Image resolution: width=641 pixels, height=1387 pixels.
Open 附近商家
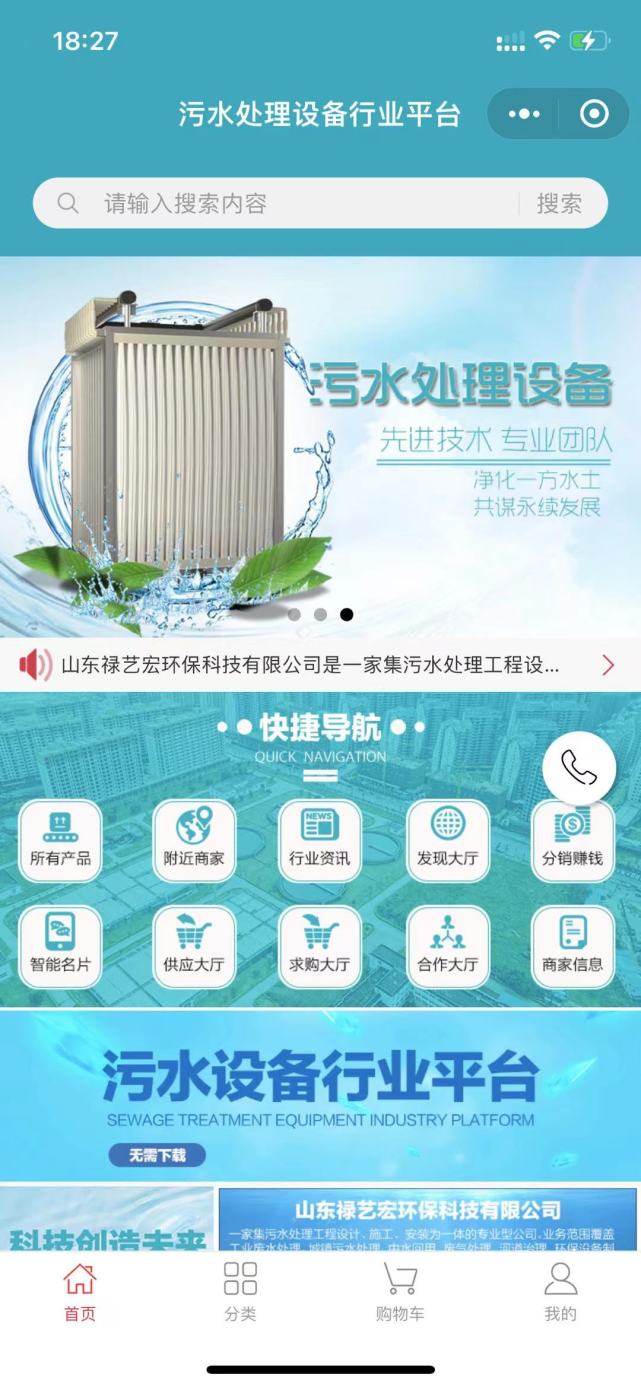(x=194, y=840)
